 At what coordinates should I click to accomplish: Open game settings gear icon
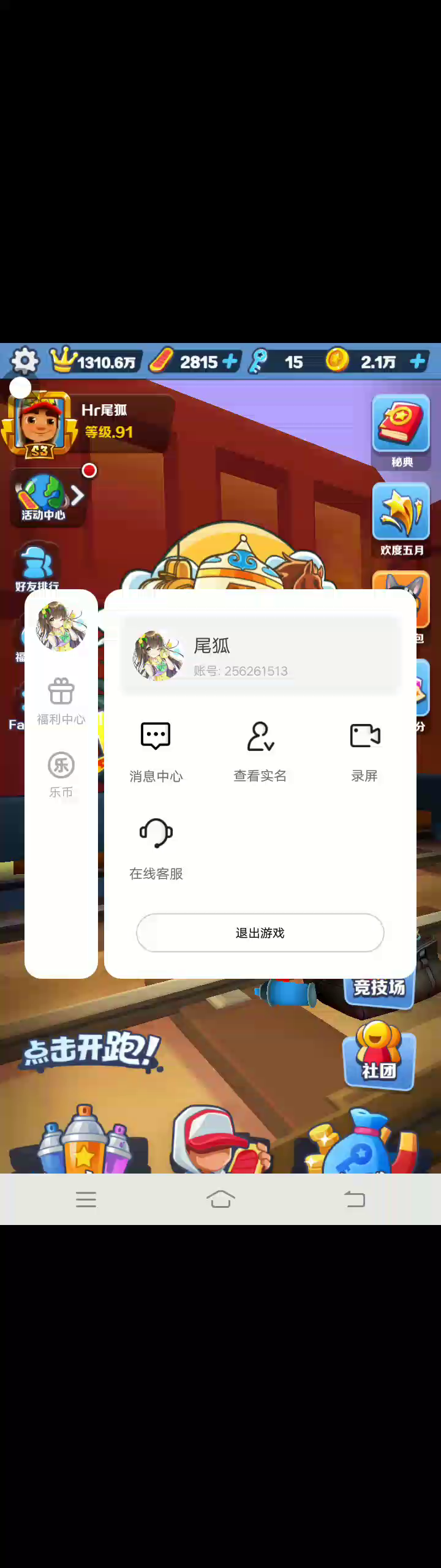click(x=24, y=361)
